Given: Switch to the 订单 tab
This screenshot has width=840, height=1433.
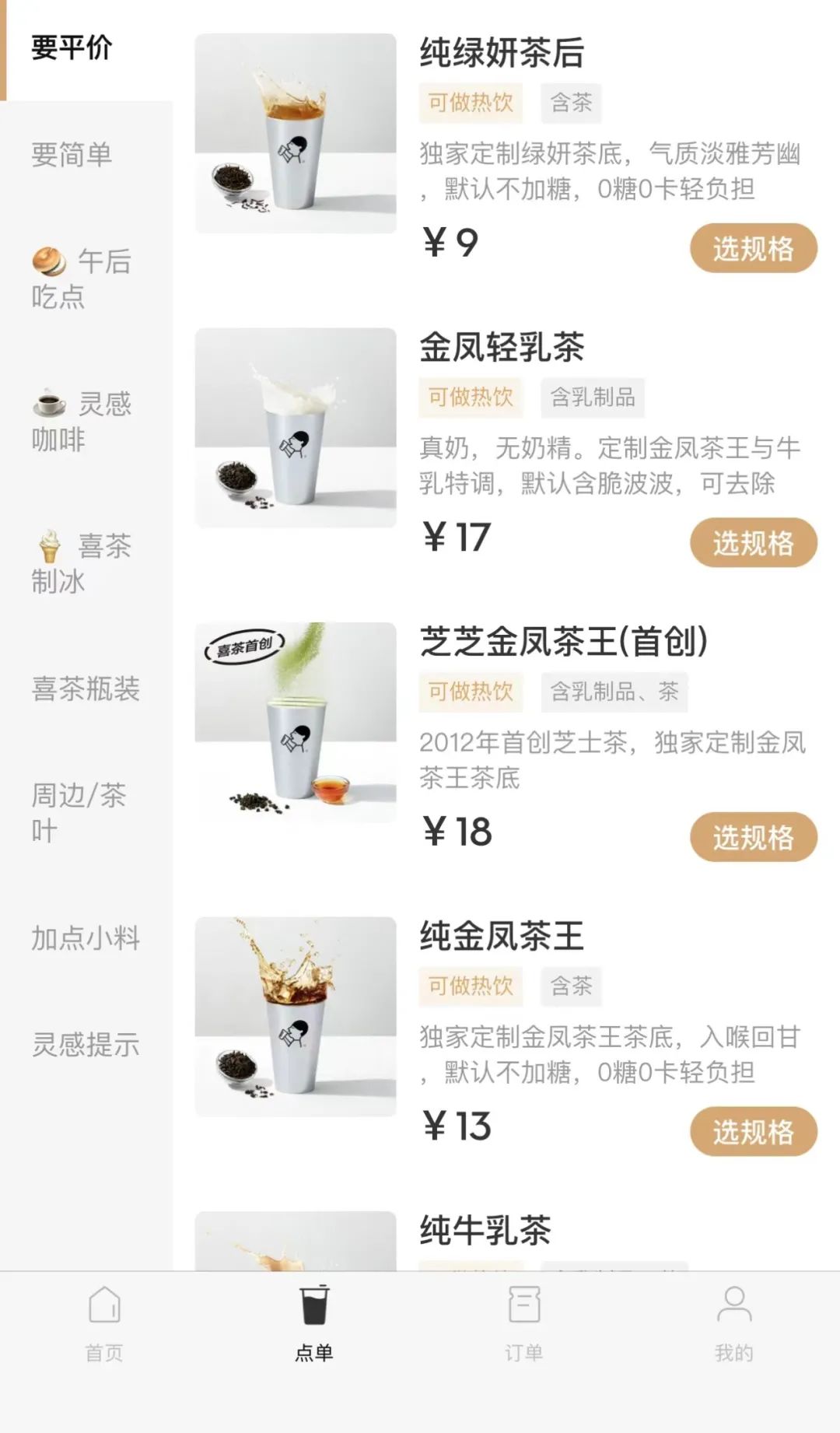Looking at the screenshot, I should [x=523, y=1324].
